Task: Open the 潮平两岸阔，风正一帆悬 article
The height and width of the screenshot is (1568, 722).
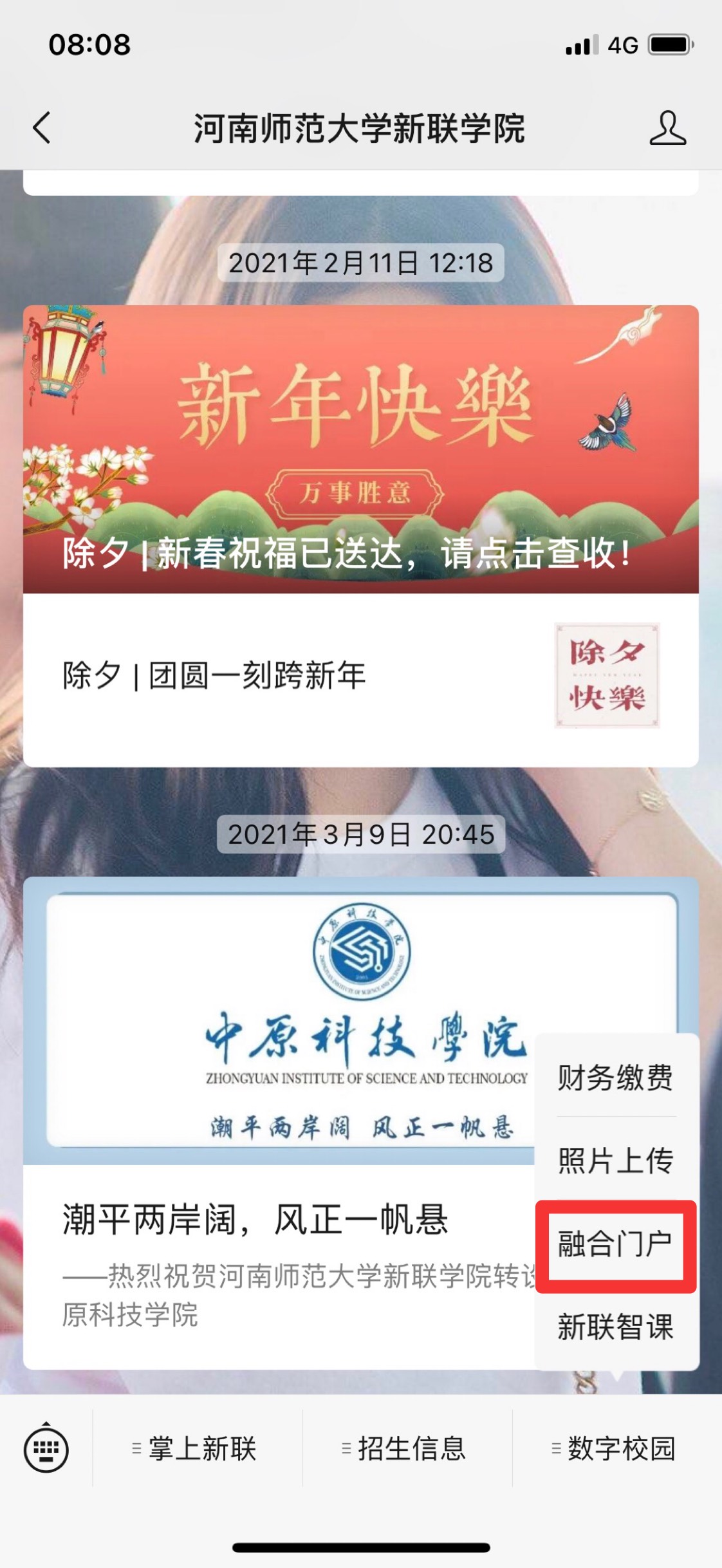Action: tap(257, 1220)
